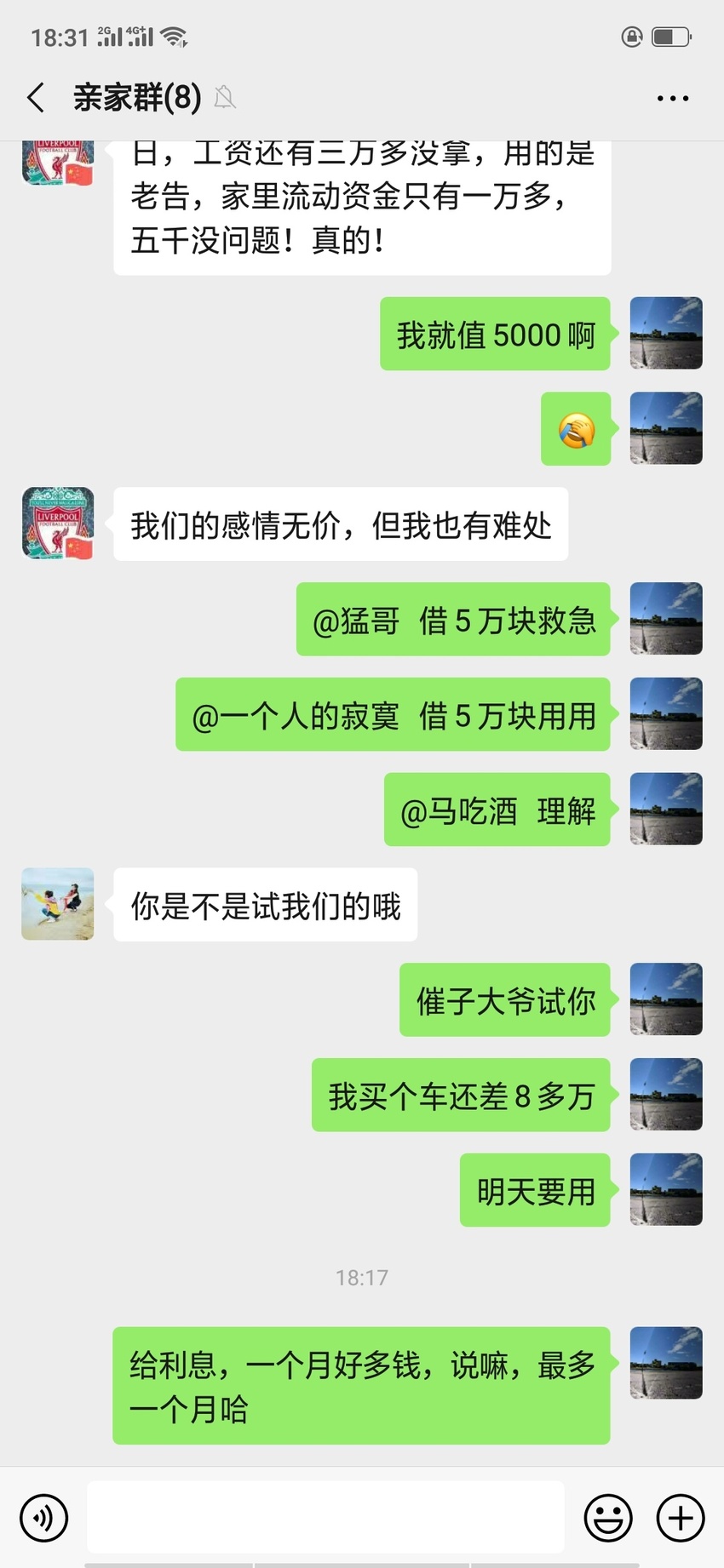724x1568 pixels.
Task: Open Liverpool avatar next to 我们的感情无价
Action: coord(58,524)
